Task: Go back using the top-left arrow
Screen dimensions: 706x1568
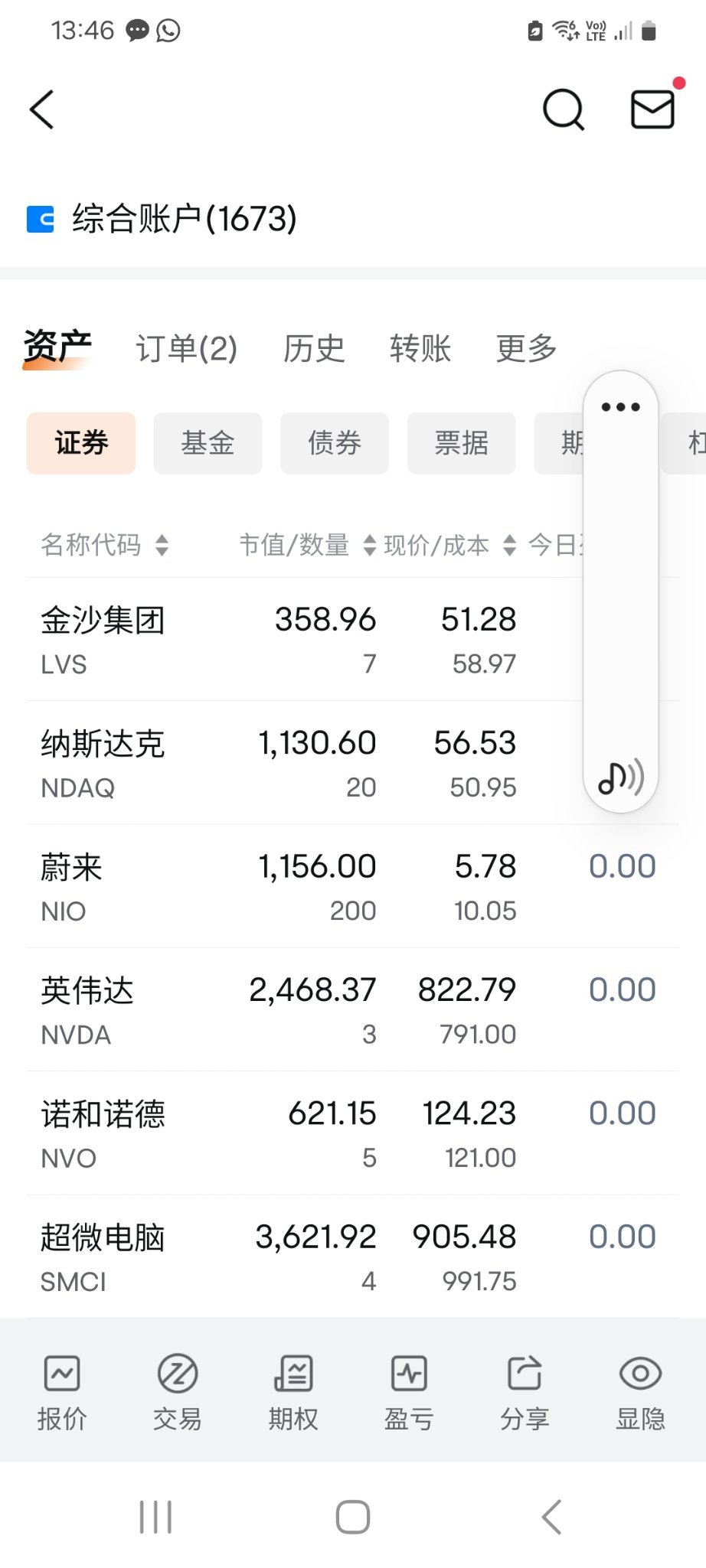Action: tap(42, 109)
